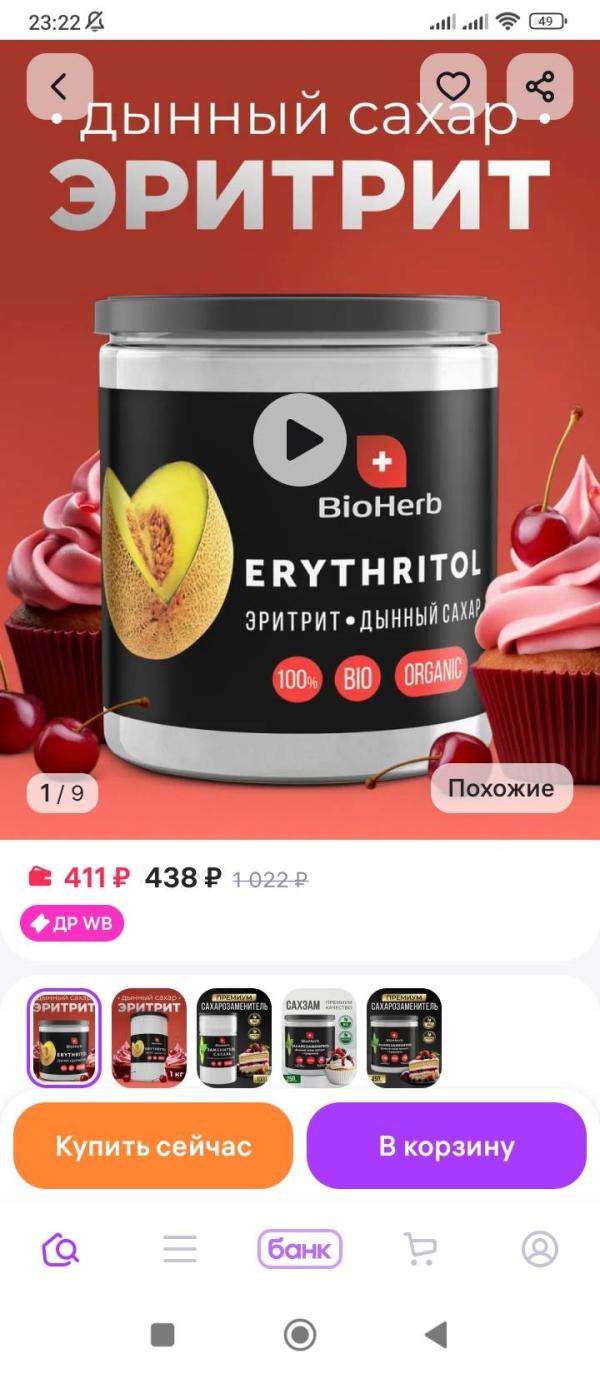The height and width of the screenshot is (1373, 600).
Task: Play the product video
Action: click(299, 440)
